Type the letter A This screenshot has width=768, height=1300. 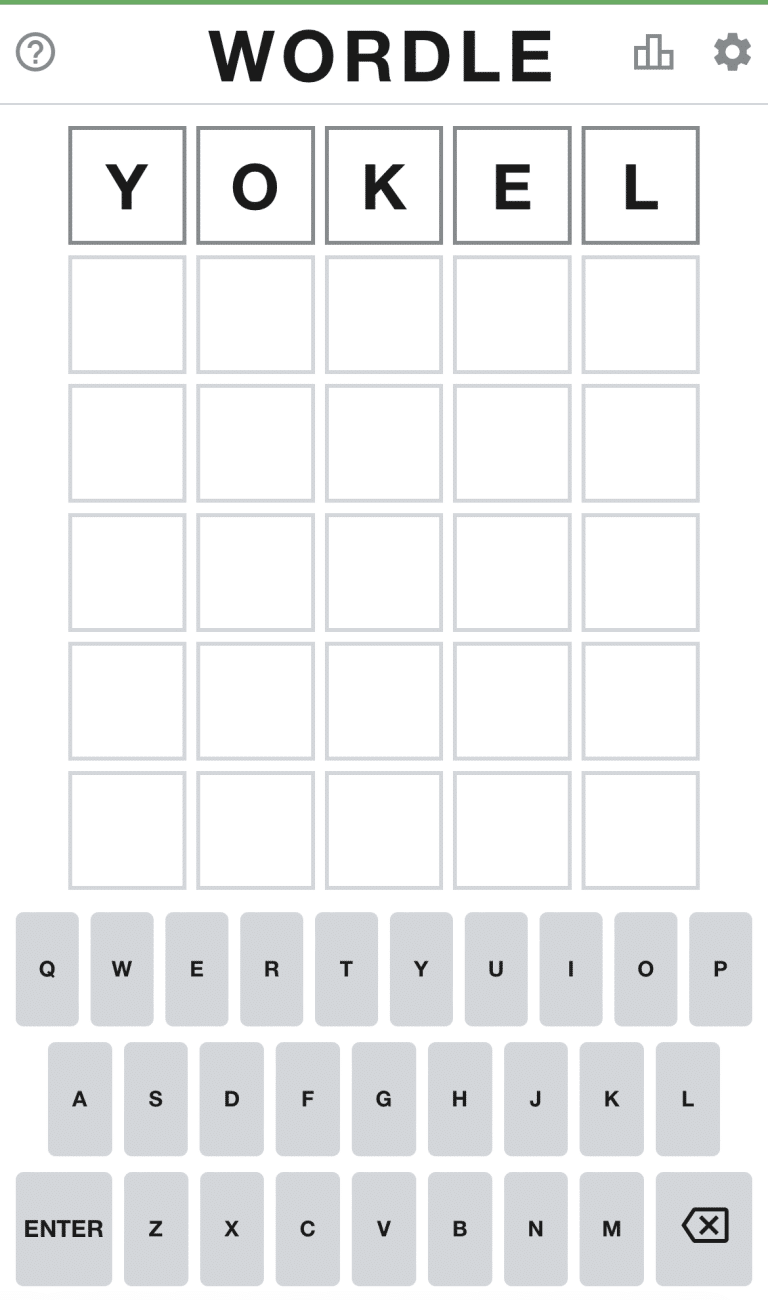[80, 1099]
